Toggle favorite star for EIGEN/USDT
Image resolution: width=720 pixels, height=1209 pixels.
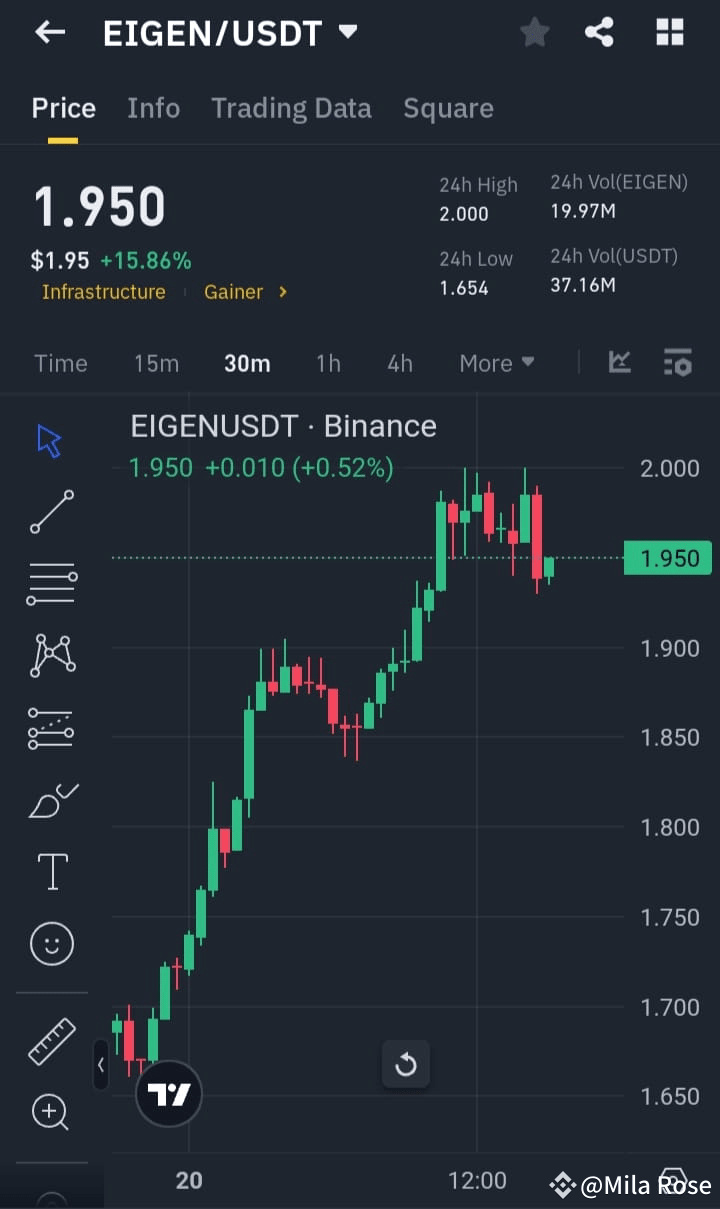coord(534,32)
